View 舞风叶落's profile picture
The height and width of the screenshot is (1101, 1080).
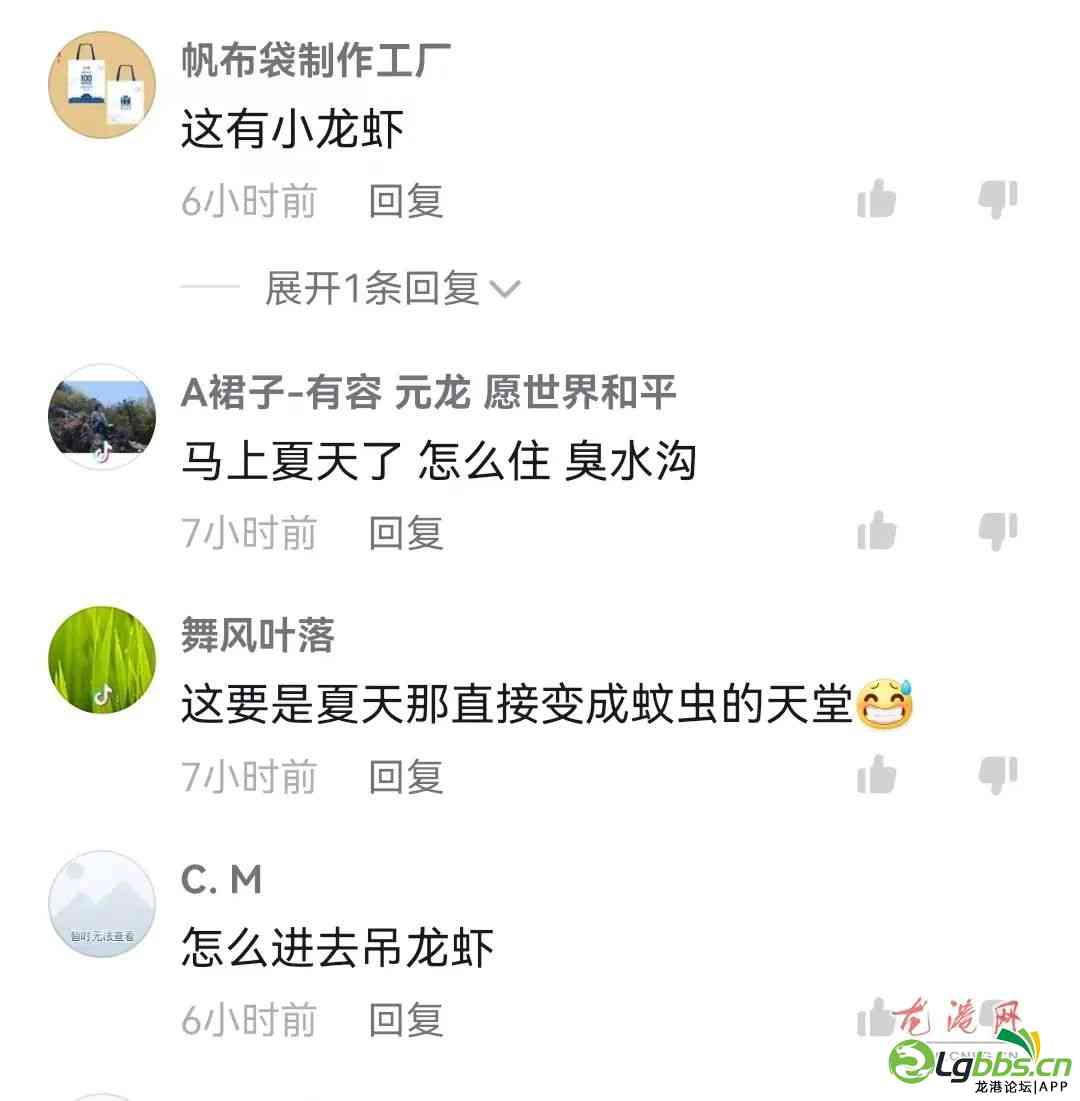click(102, 659)
